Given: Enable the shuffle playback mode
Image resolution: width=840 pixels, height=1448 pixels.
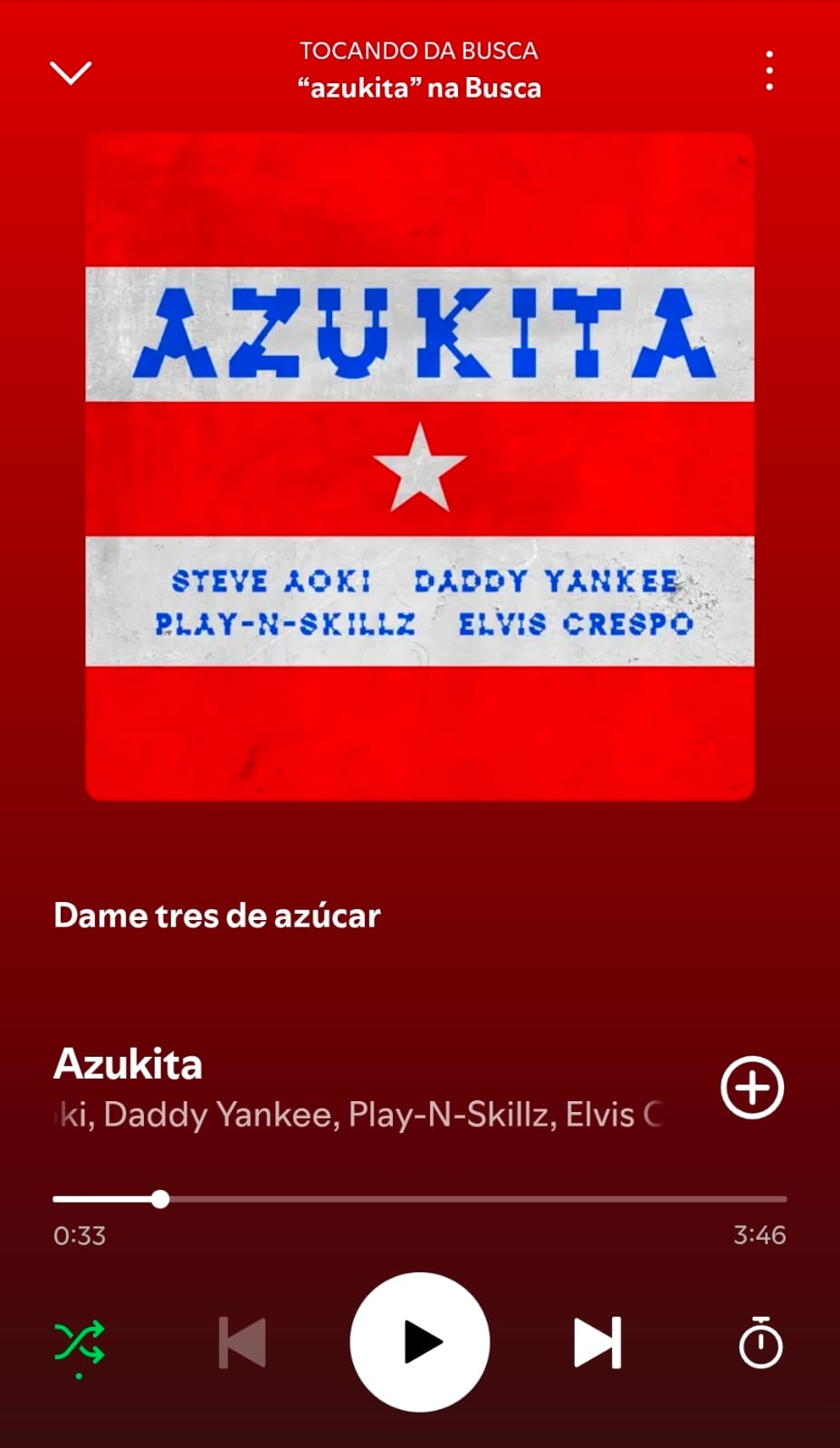Looking at the screenshot, I should point(80,1342).
